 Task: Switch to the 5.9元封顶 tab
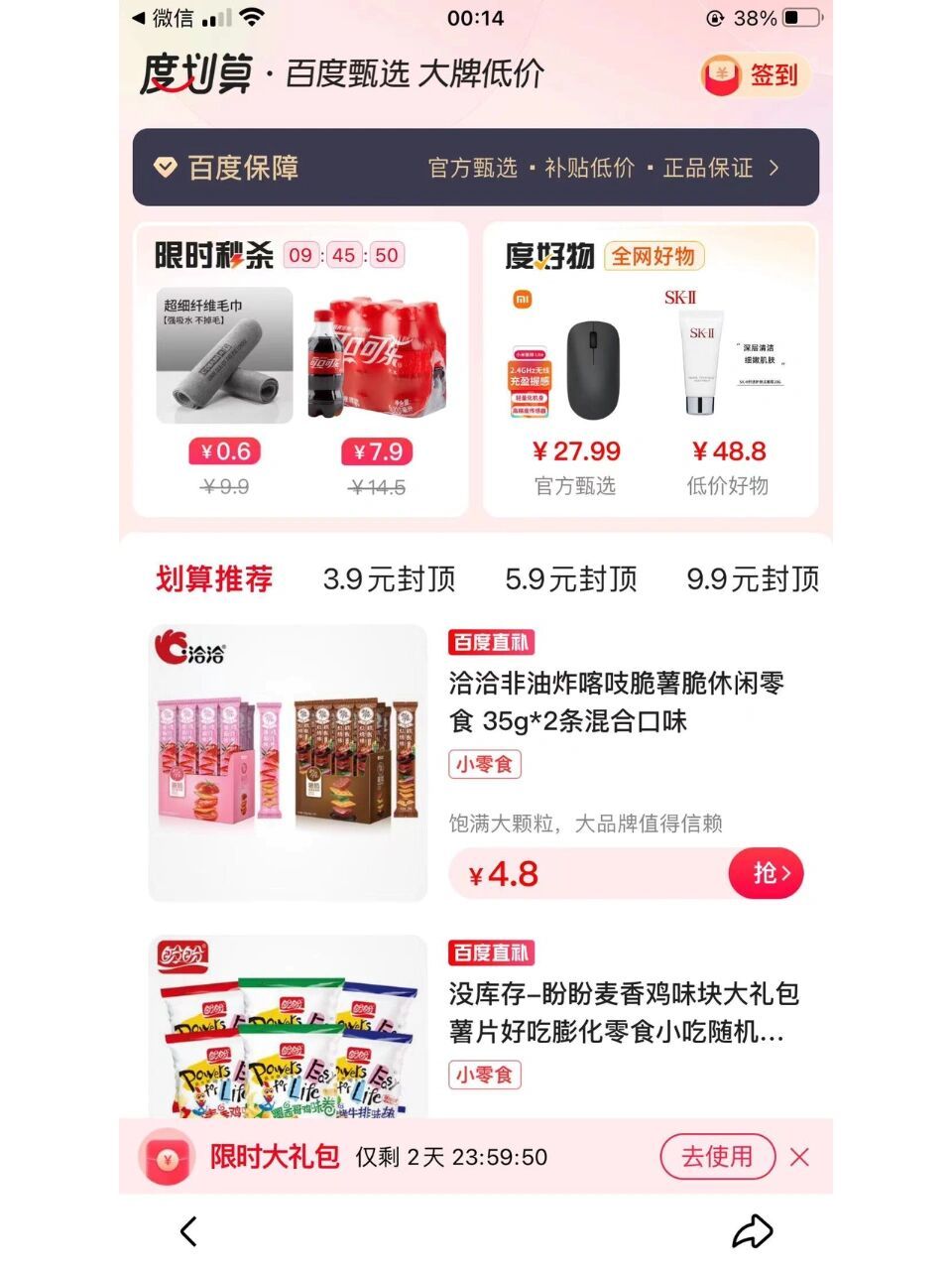(x=570, y=578)
